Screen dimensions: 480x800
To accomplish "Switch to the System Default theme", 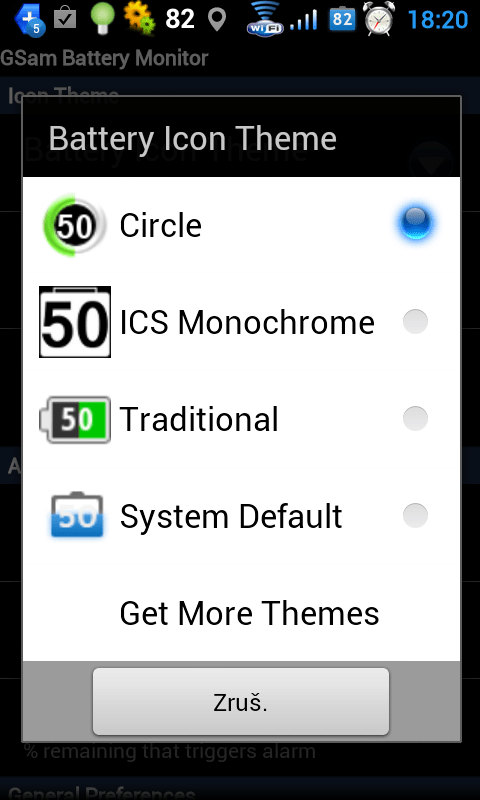I will click(241, 516).
